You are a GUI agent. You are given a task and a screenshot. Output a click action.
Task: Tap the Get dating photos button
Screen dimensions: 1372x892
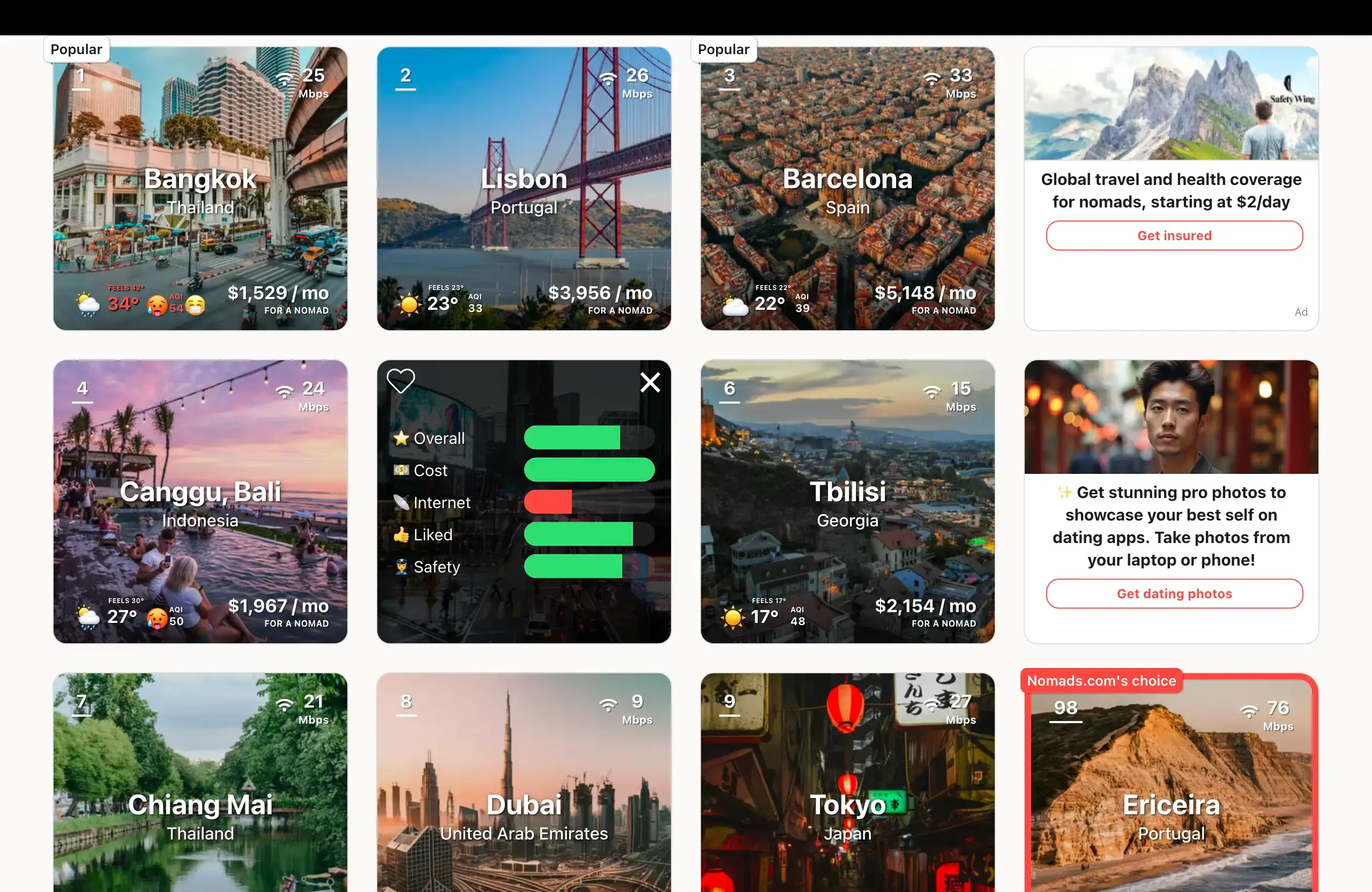(x=1174, y=594)
